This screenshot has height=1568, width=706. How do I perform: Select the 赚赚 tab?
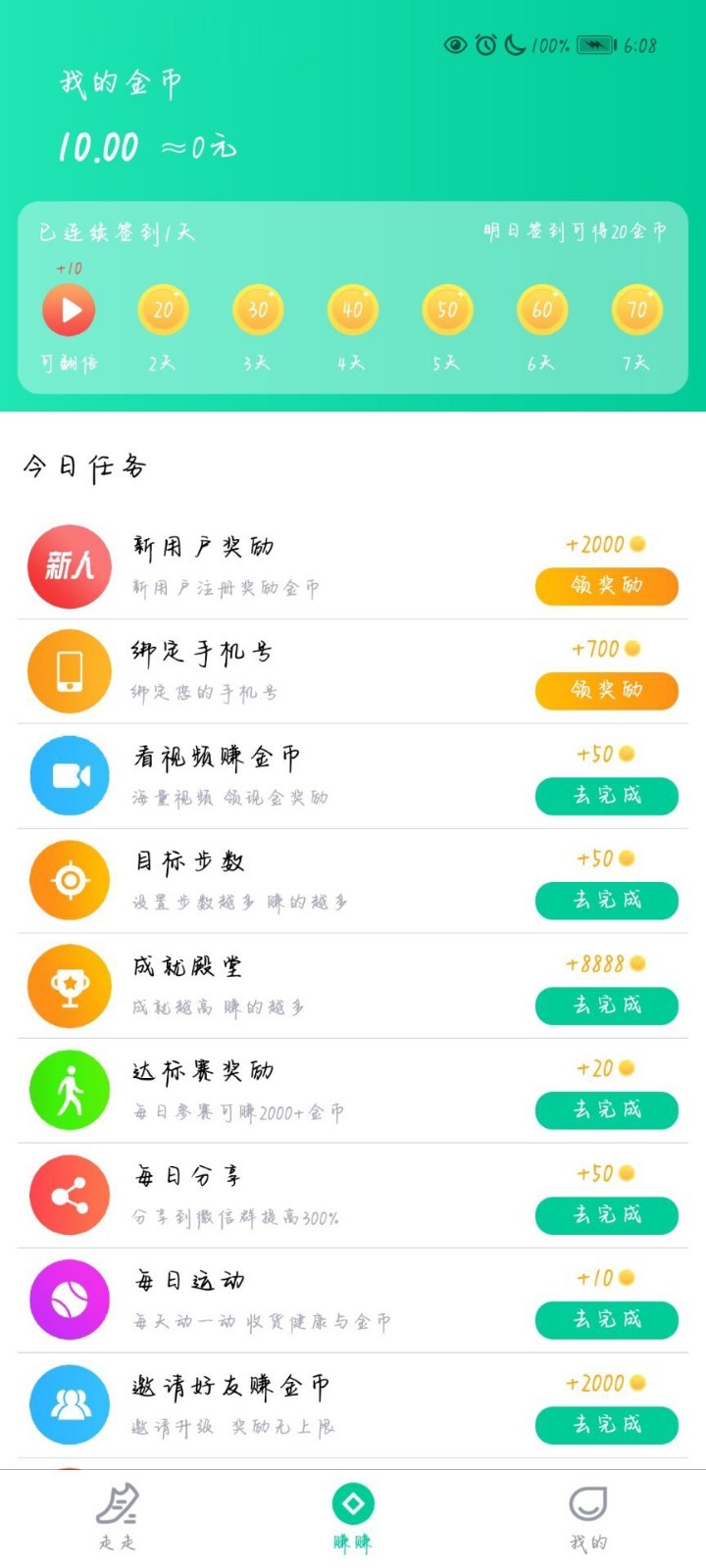click(353, 1518)
